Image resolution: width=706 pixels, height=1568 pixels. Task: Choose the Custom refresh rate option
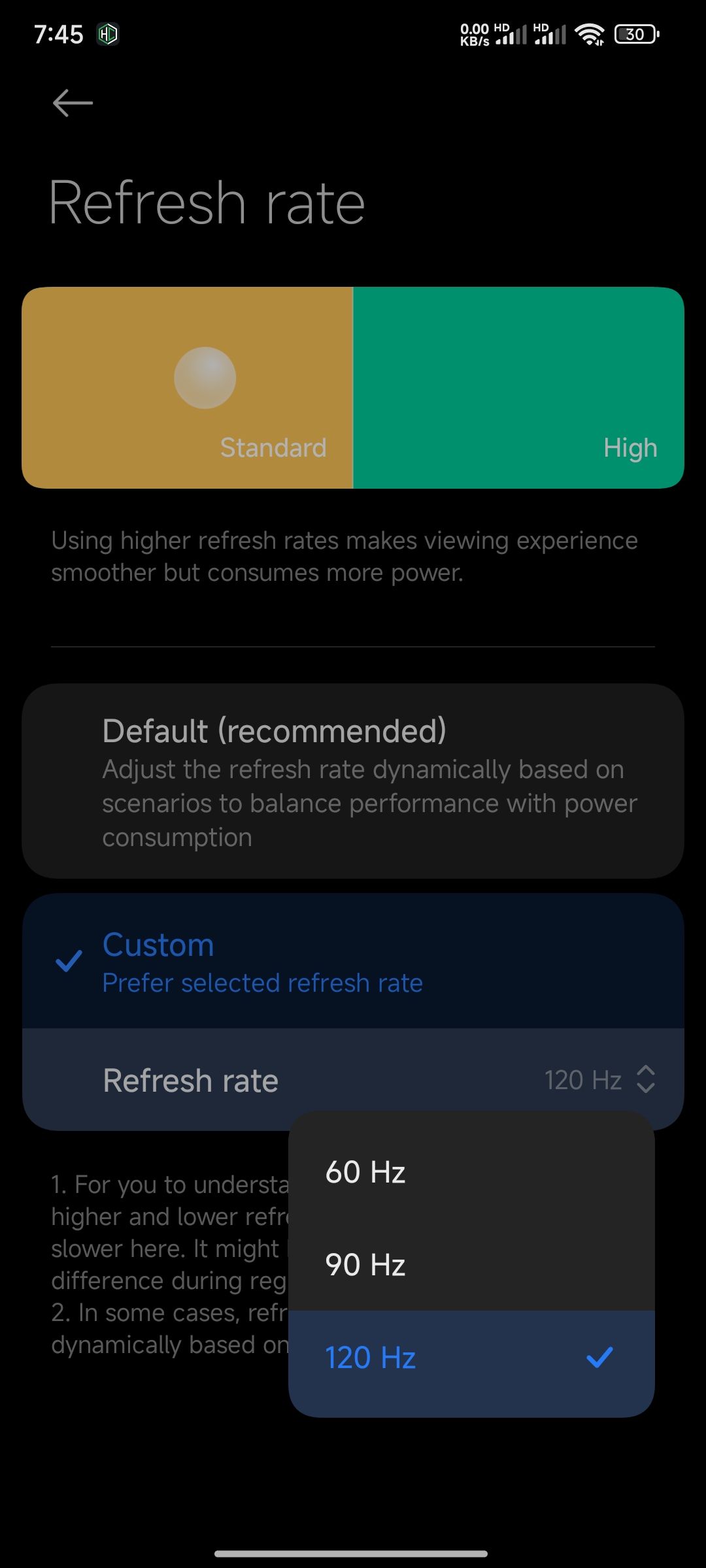[353, 962]
